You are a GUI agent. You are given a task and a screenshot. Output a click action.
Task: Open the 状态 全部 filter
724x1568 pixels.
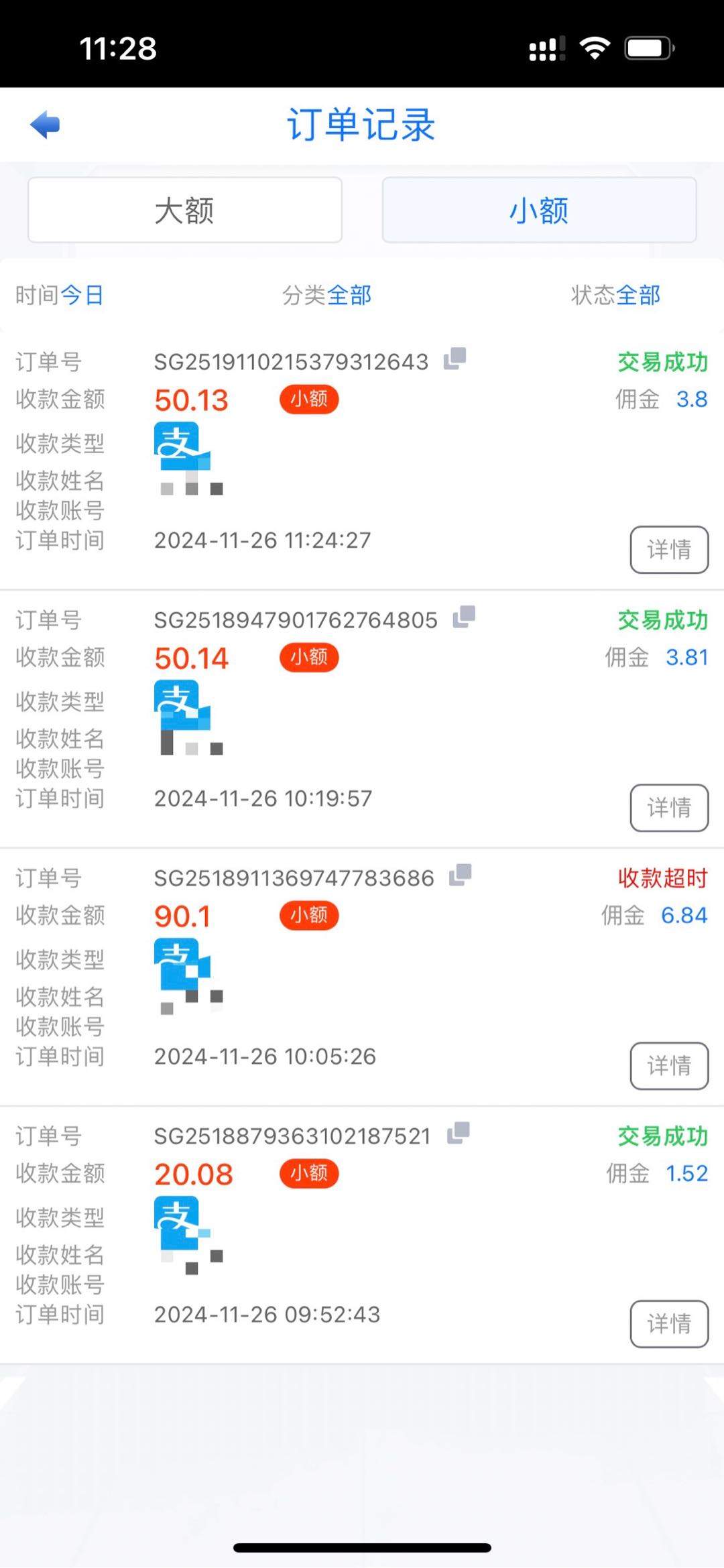coord(615,295)
